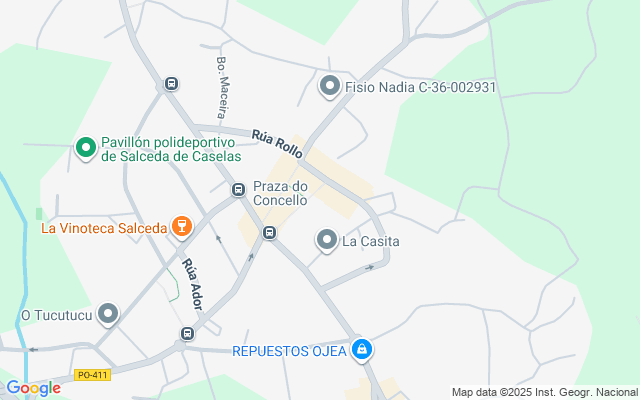Open the Fisio Nadia place marker

329,87
